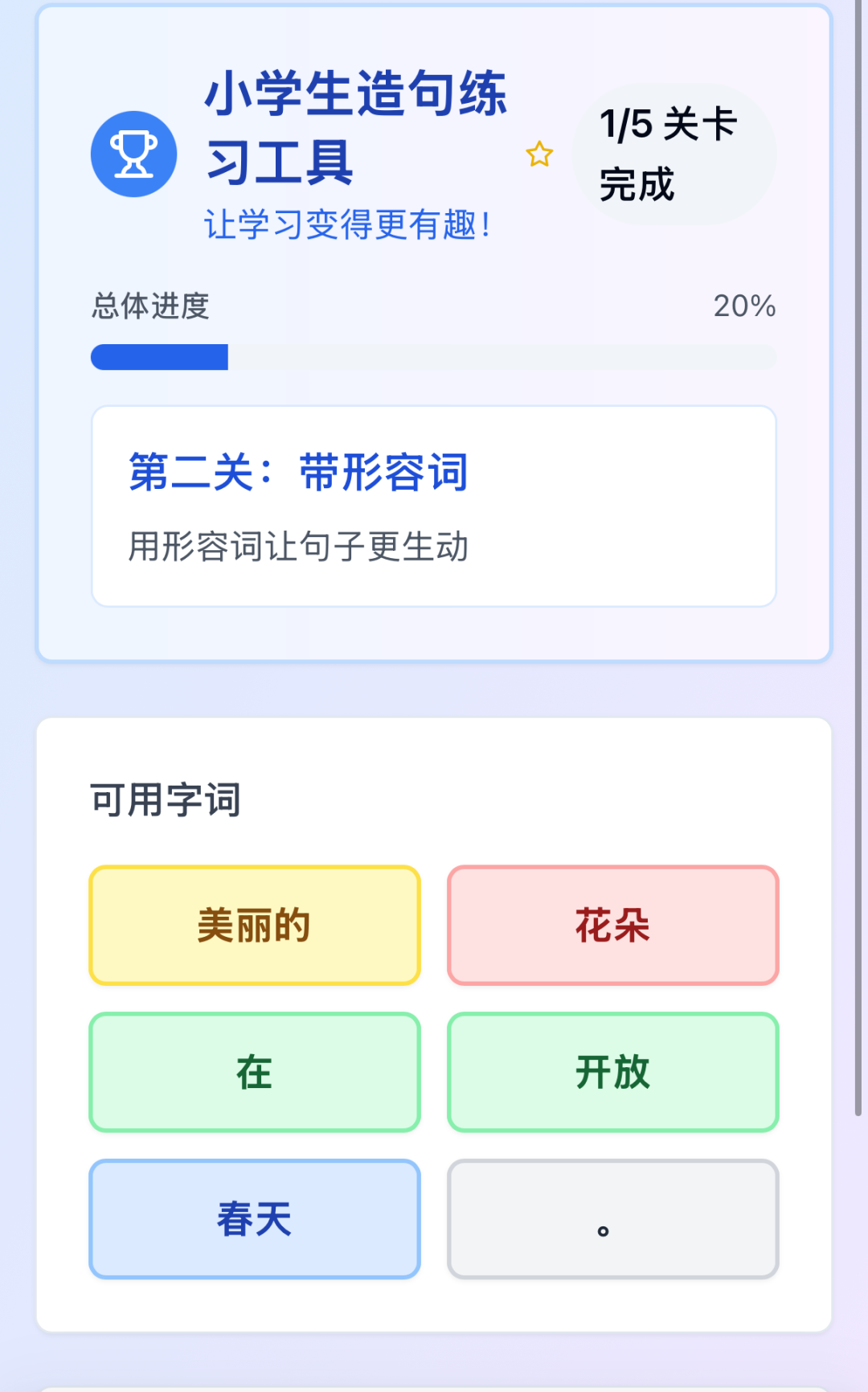Image resolution: width=868 pixels, height=1392 pixels.
Task: Click the trophy icon in the header
Action: pos(133,153)
